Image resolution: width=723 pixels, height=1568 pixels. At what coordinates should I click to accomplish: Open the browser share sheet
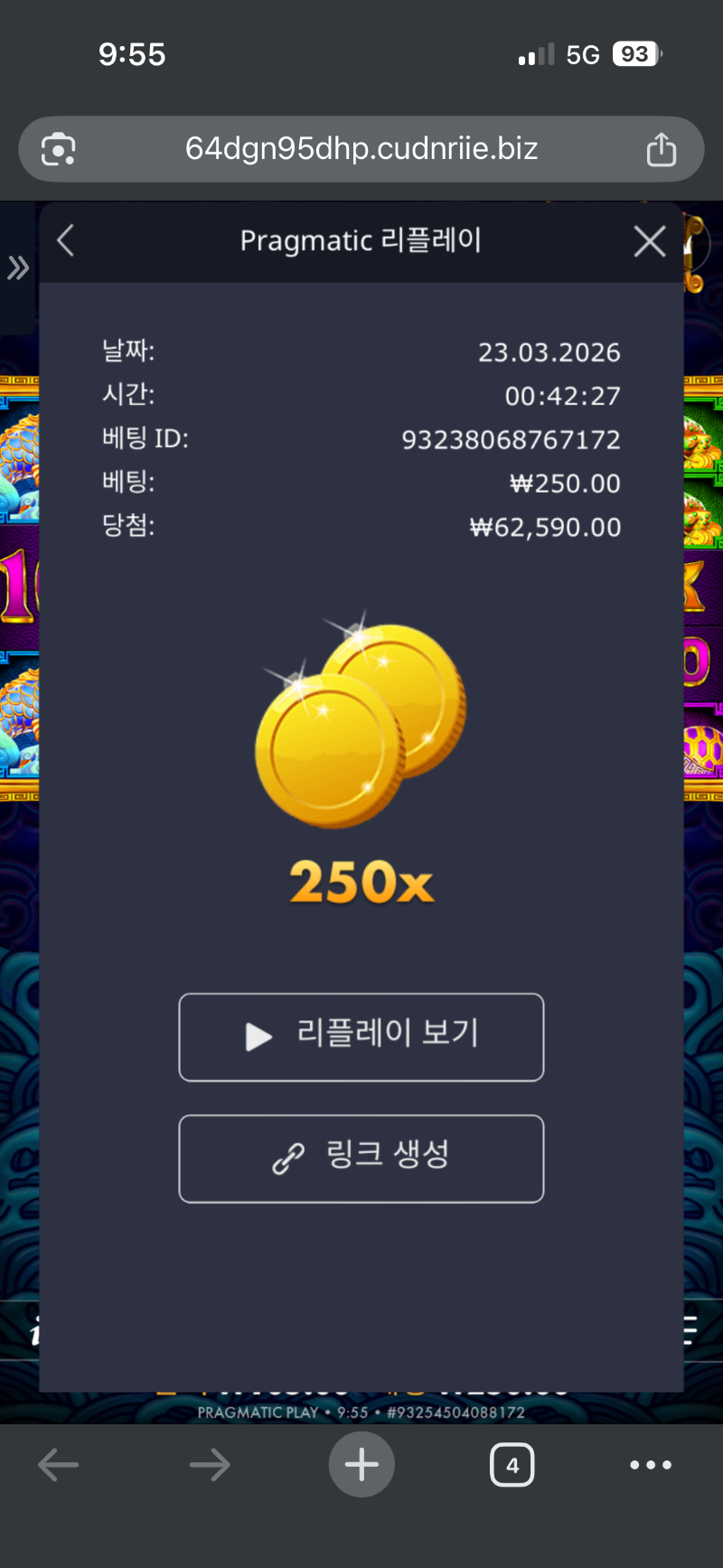click(x=661, y=149)
